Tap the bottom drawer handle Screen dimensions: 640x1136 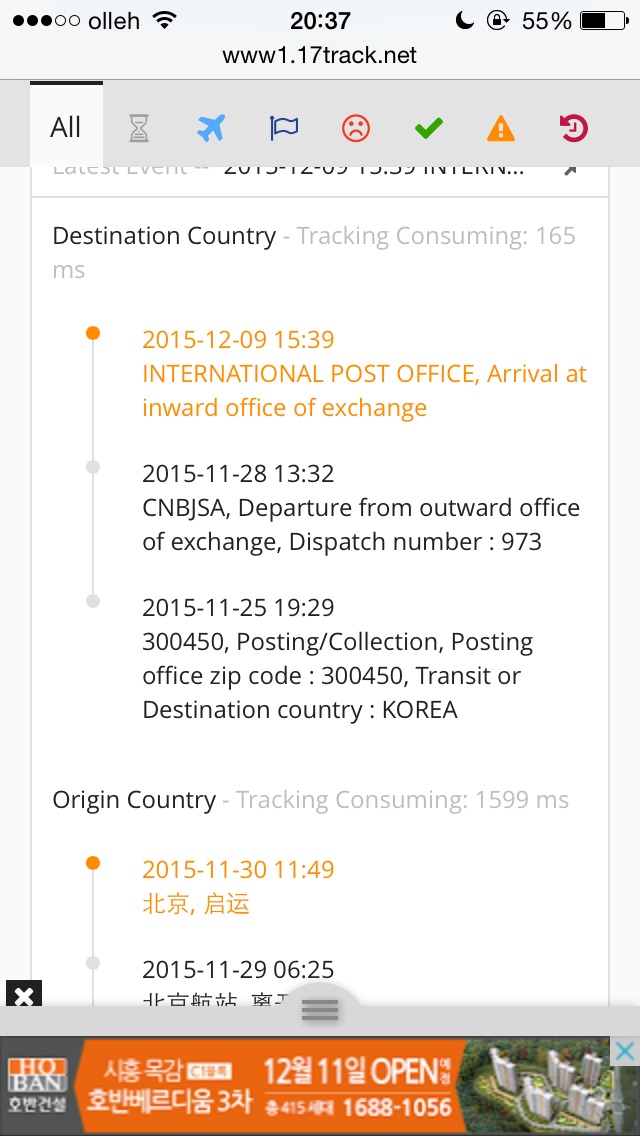320,1010
